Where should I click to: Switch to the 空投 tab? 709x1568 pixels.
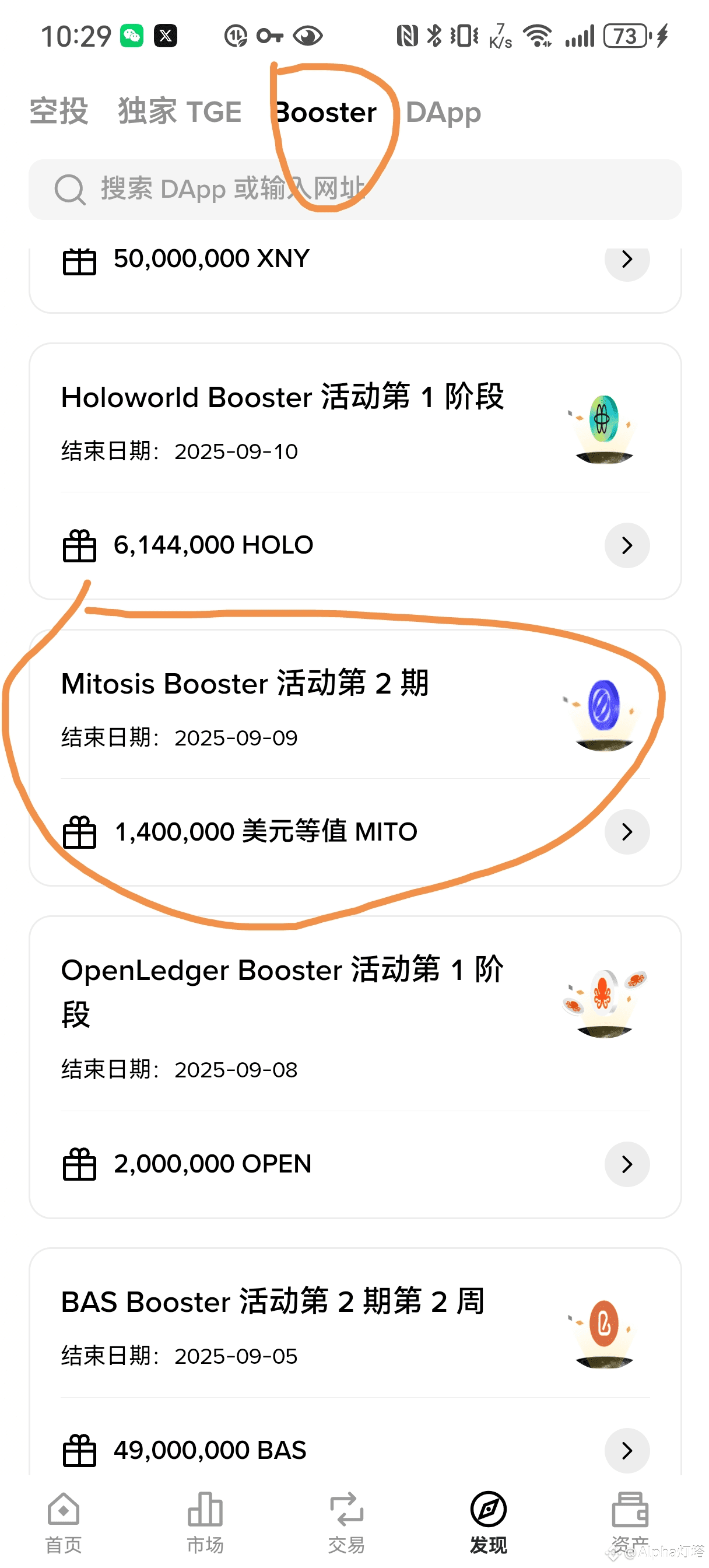pyautogui.click(x=58, y=112)
